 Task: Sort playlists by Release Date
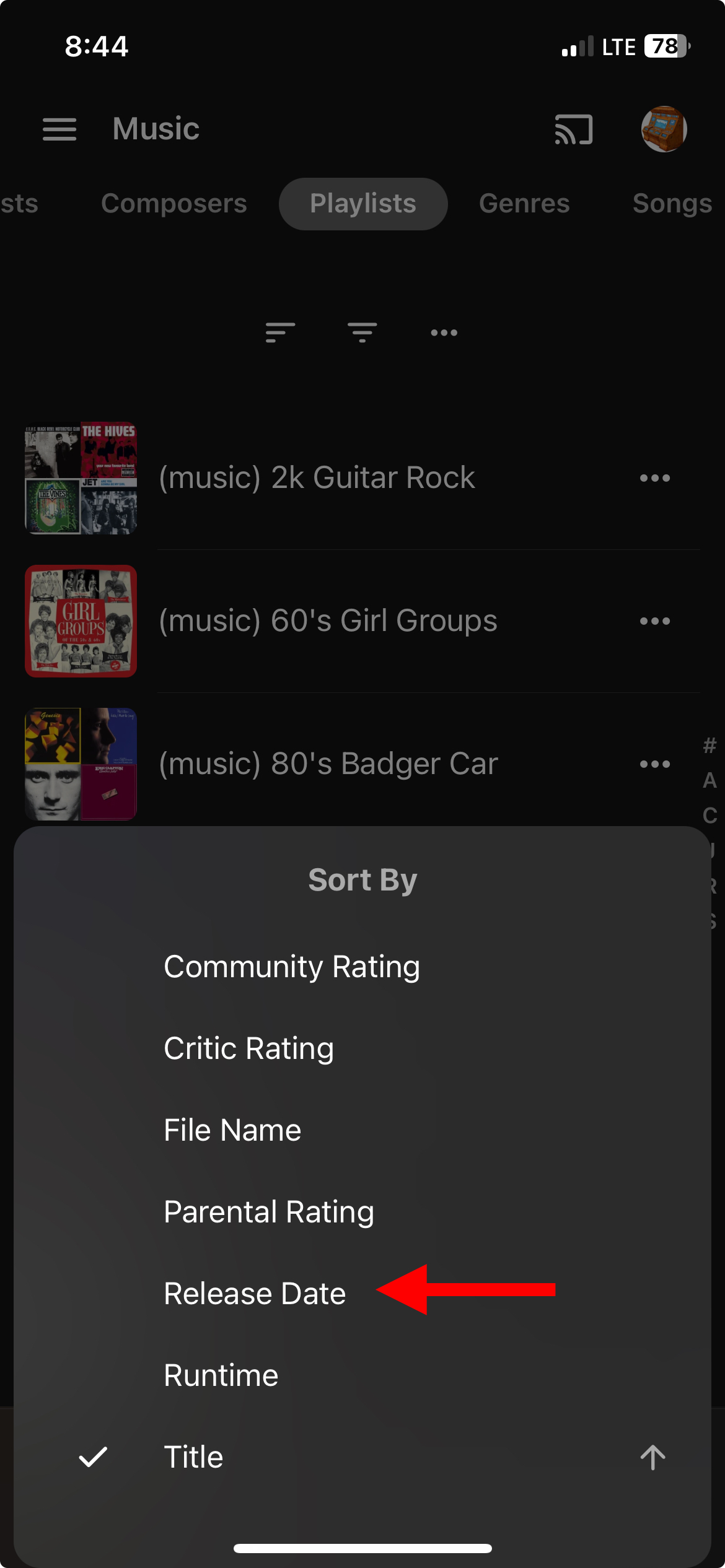[x=255, y=1294]
